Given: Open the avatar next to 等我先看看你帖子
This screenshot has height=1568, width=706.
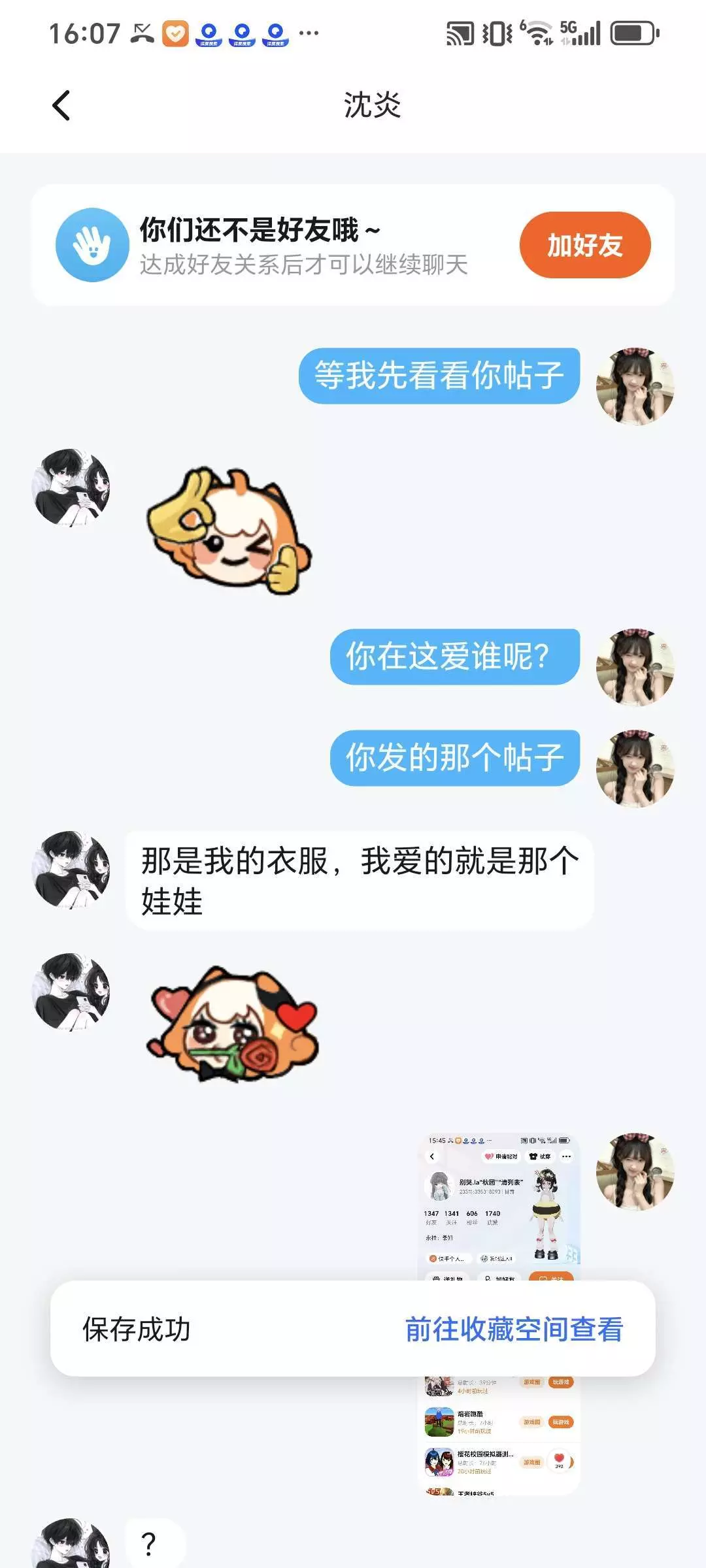Looking at the screenshot, I should click(635, 386).
